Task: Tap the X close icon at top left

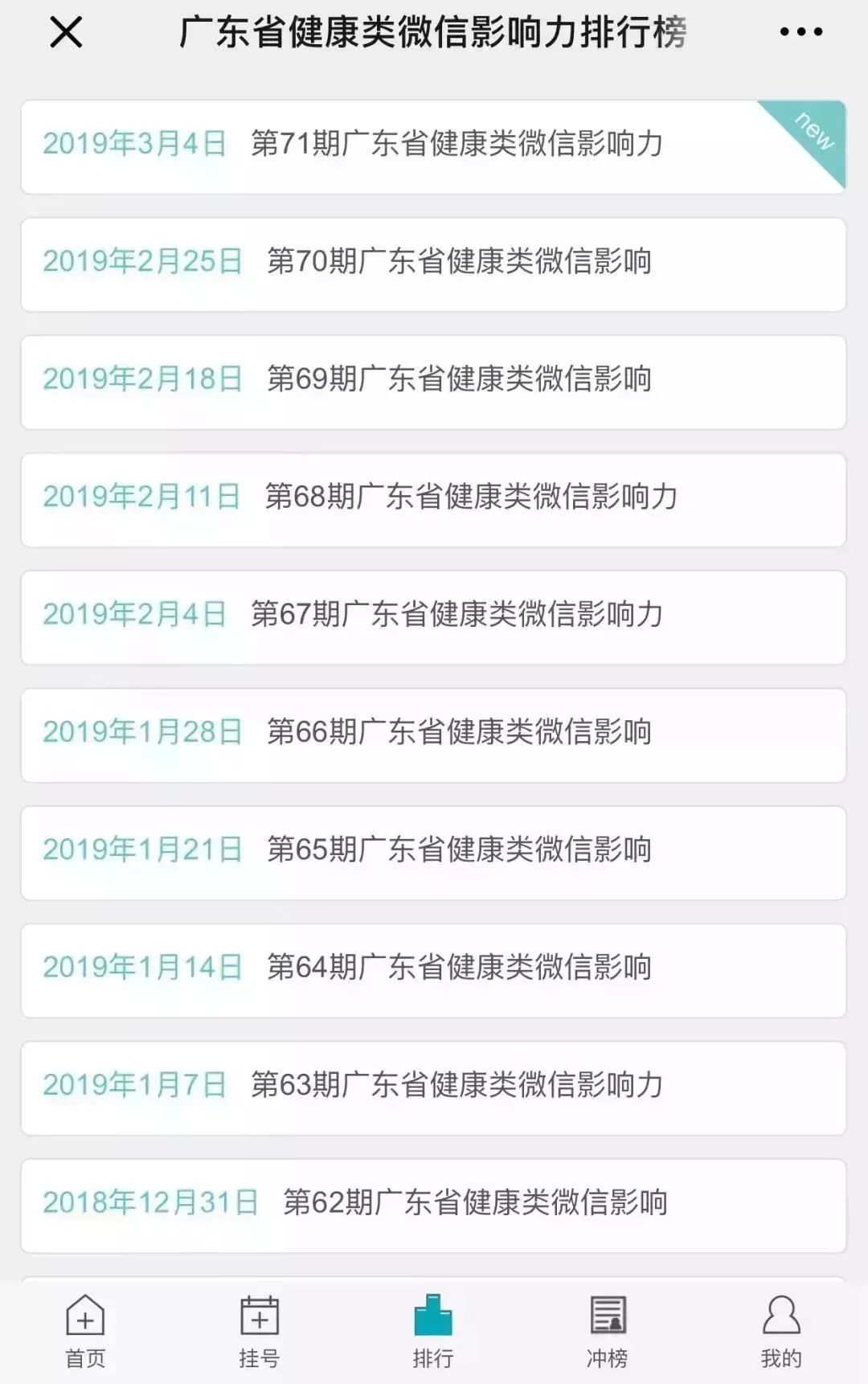Action: [x=64, y=32]
